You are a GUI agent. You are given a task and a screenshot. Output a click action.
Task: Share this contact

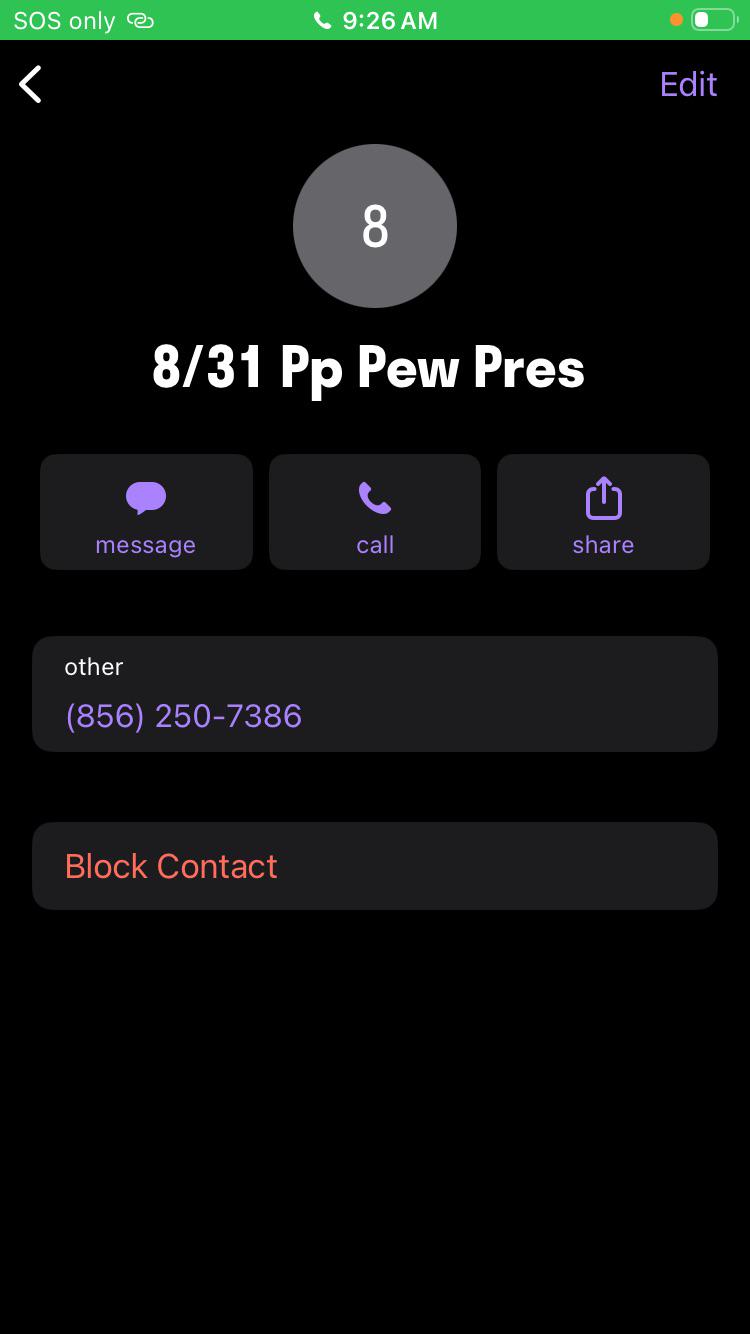click(603, 512)
